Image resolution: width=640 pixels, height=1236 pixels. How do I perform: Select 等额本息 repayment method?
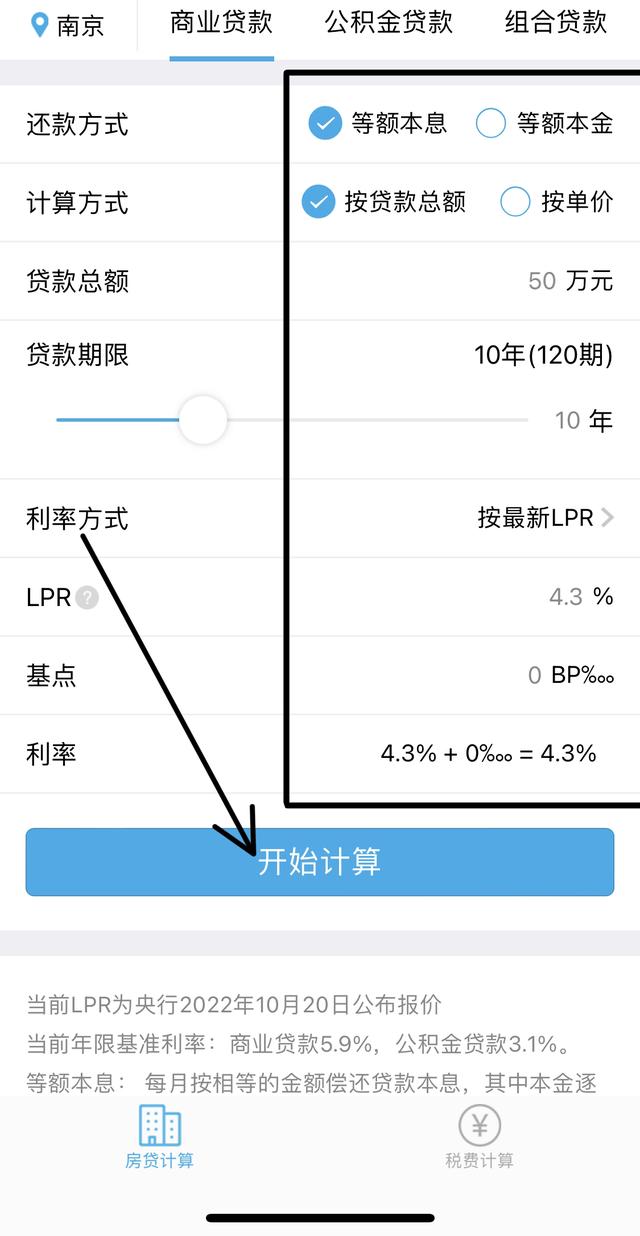coord(377,124)
